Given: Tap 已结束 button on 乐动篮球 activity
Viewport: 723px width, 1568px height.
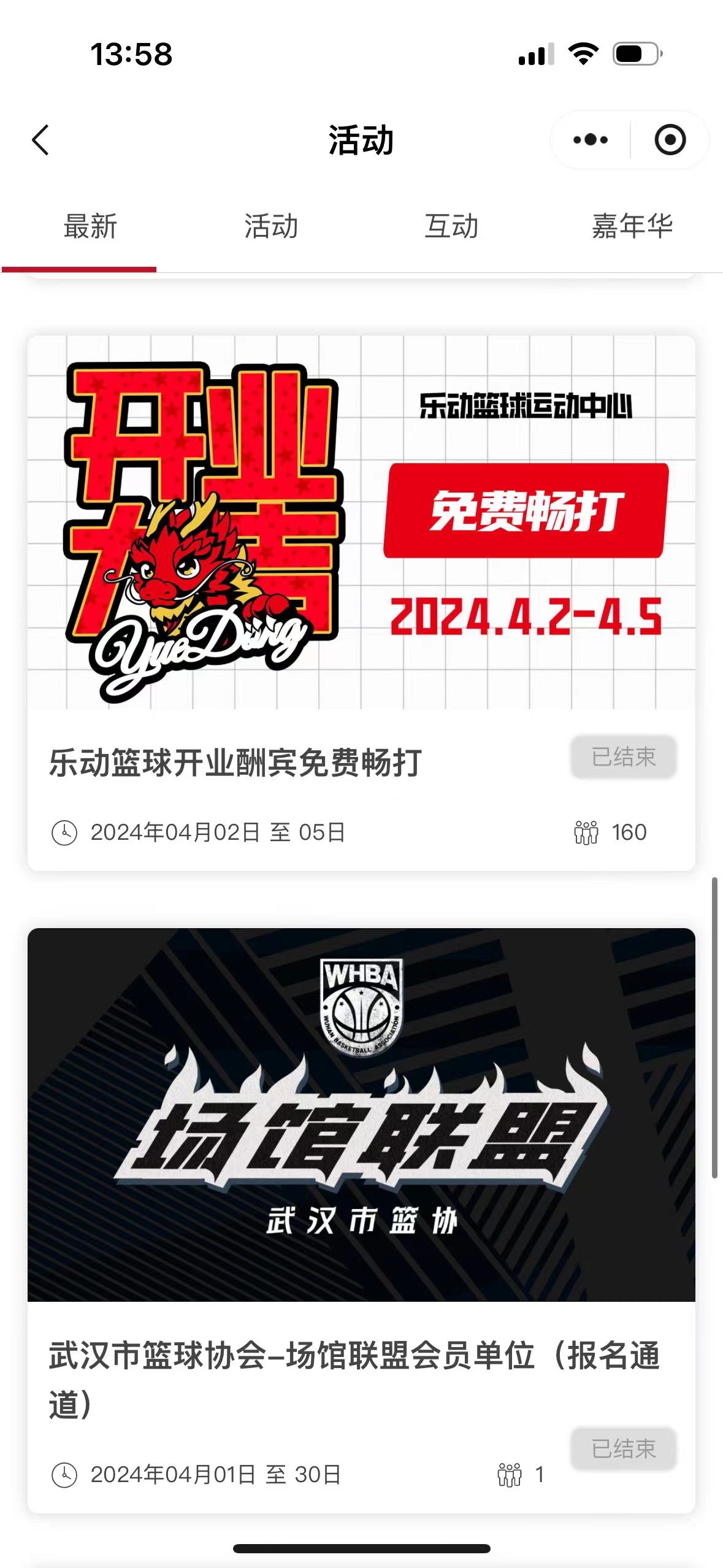Looking at the screenshot, I should [623, 756].
